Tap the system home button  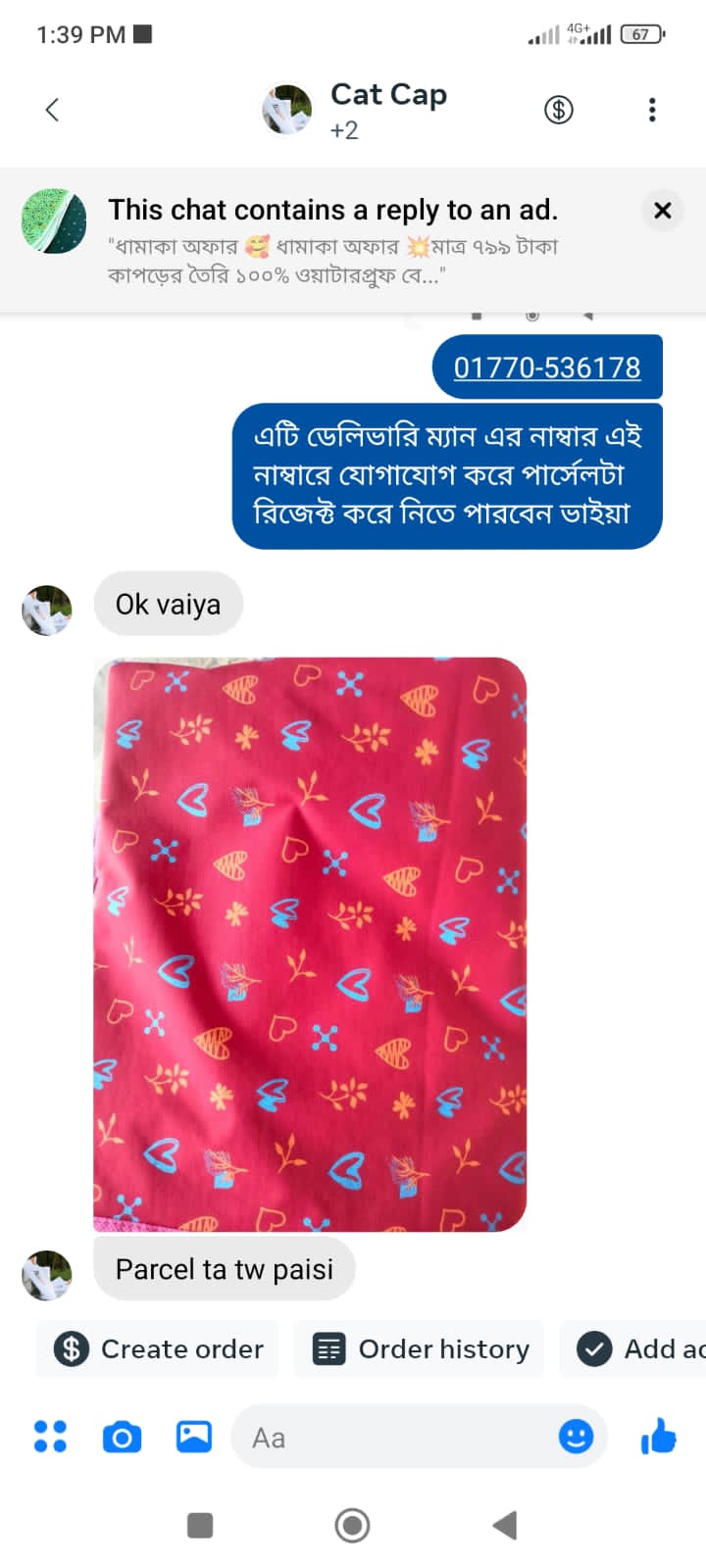[352, 1525]
